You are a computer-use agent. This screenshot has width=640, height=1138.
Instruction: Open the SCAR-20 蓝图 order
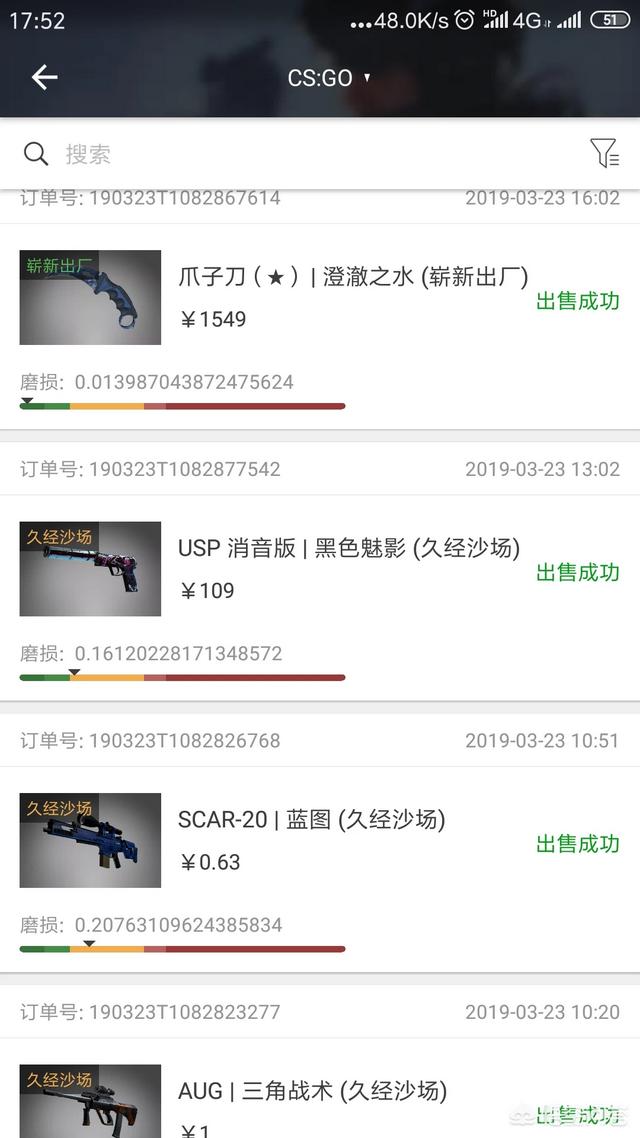pyautogui.click(x=320, y=869)
